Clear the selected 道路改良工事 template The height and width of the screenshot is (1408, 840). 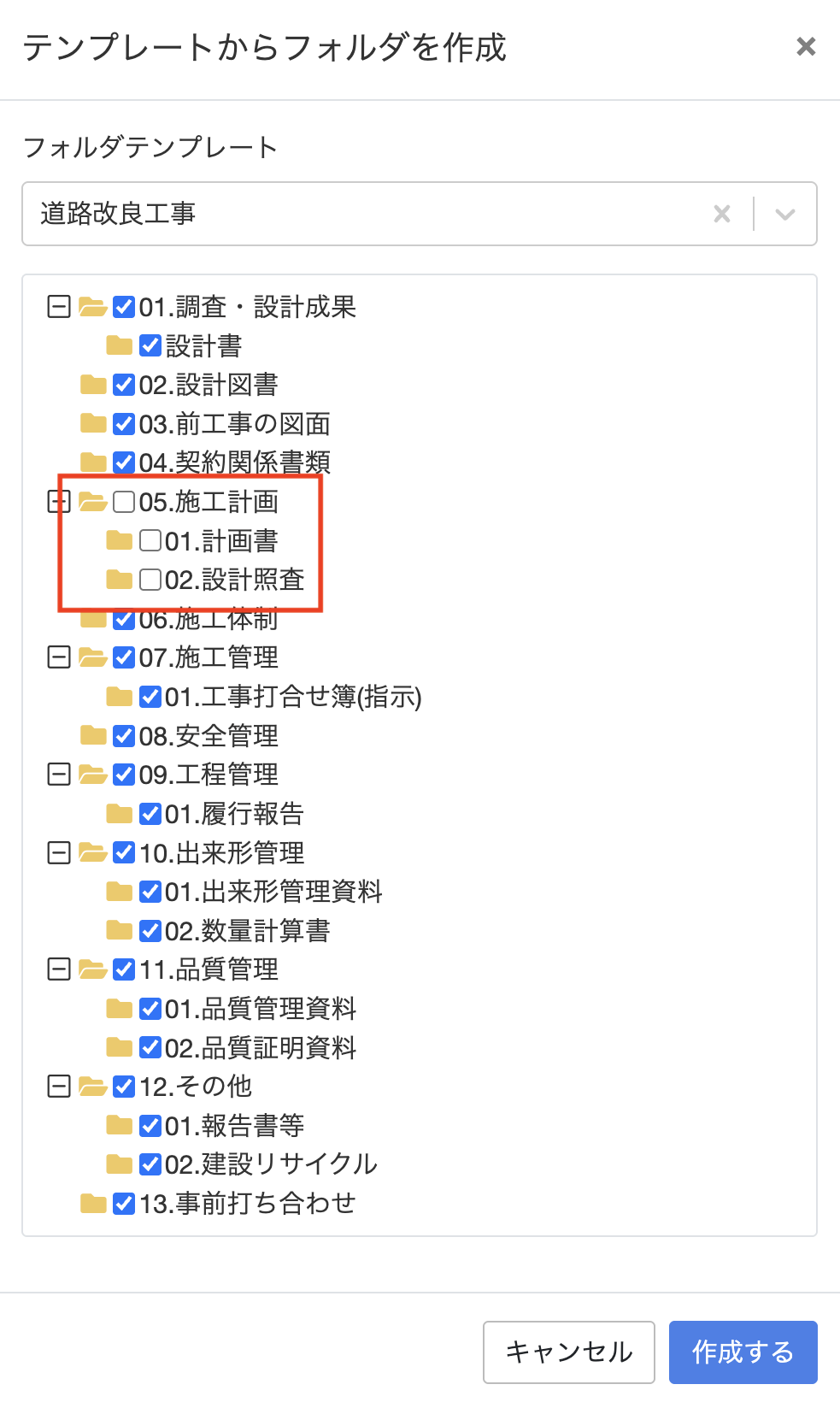[x=722, y=214]
